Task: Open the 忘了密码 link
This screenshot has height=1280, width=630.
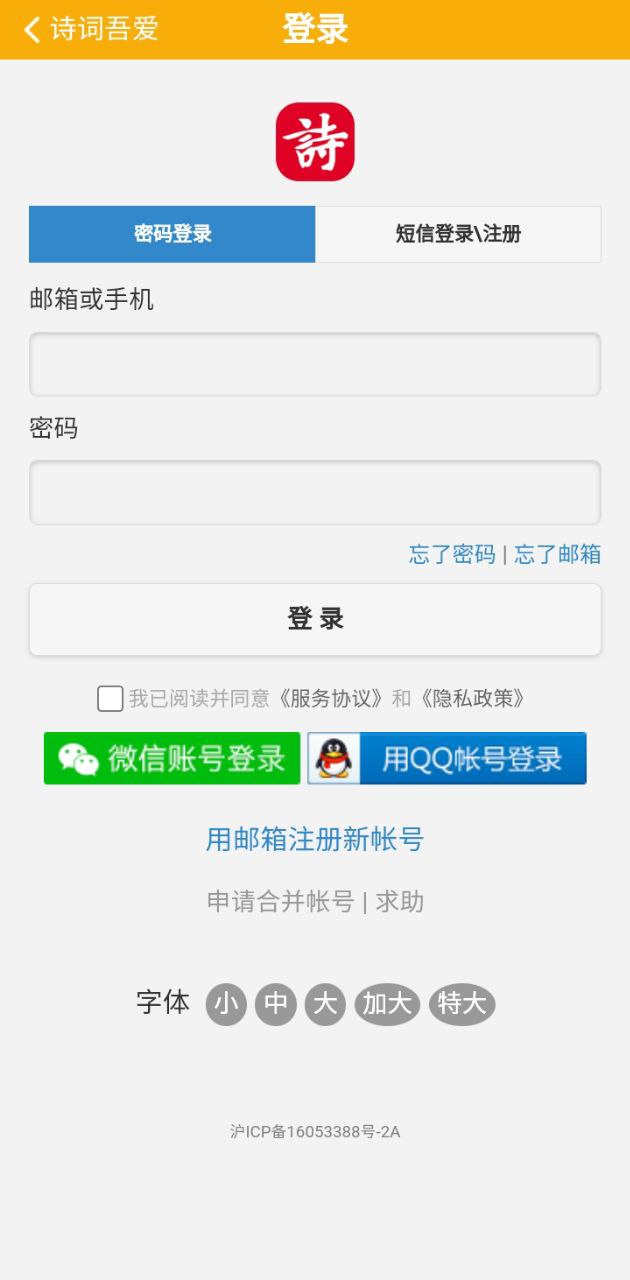Action: click(452, 554)
